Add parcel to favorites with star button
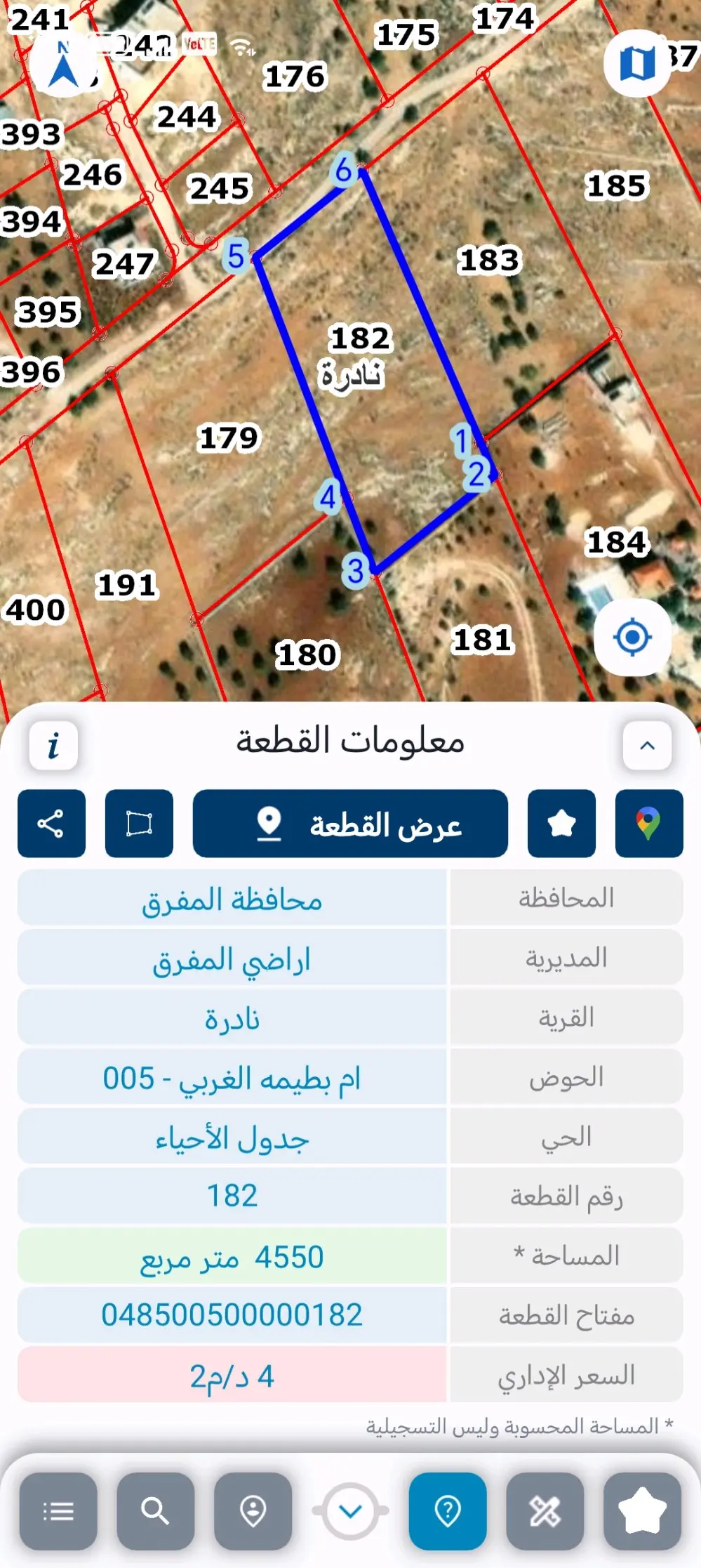 (561, 824)
